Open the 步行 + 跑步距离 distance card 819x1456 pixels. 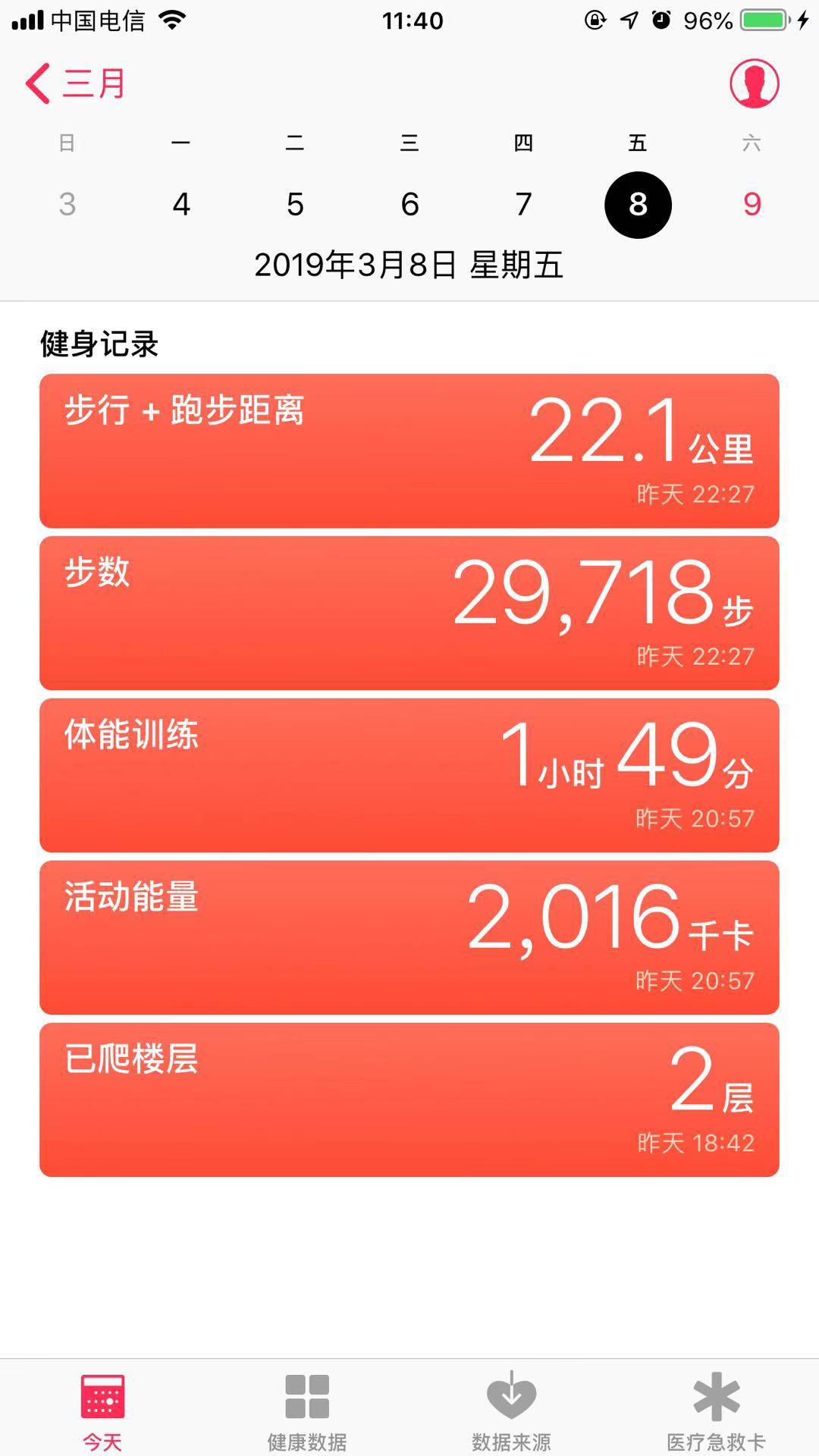409,449
